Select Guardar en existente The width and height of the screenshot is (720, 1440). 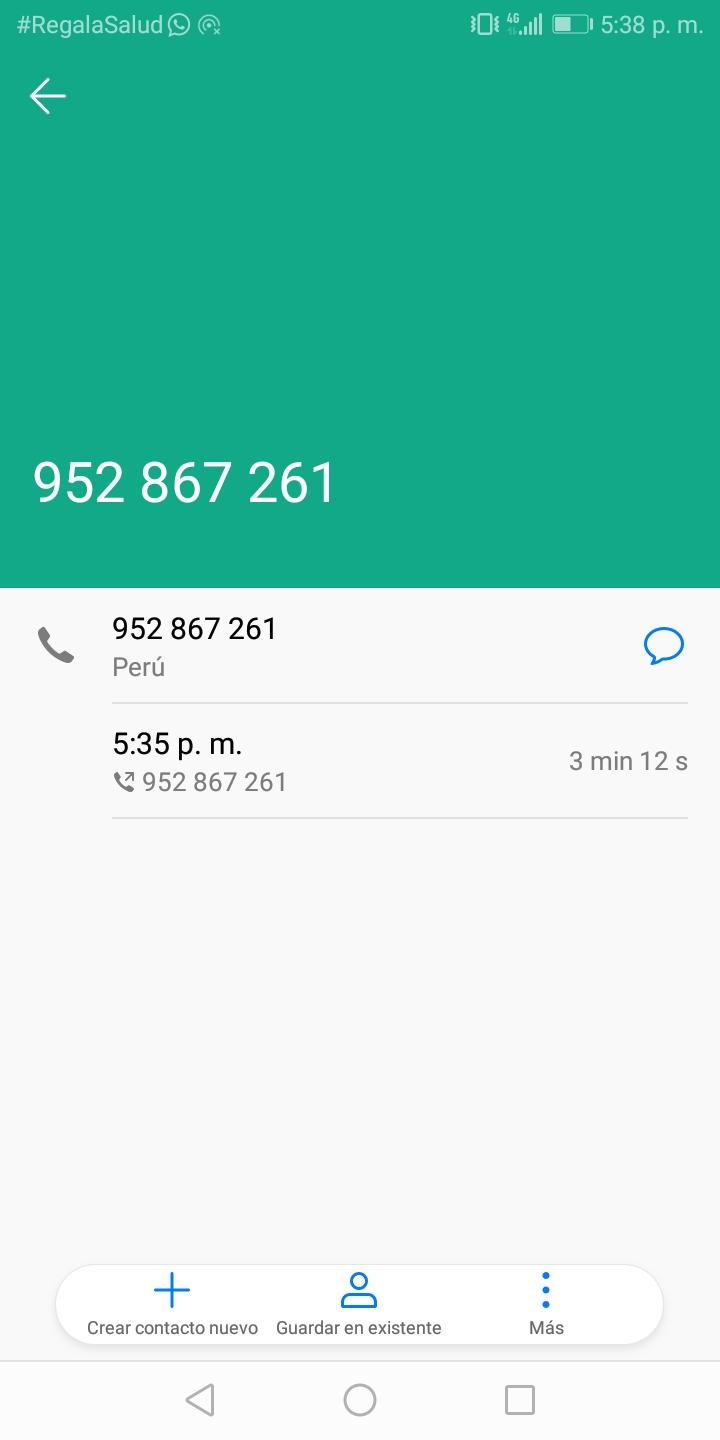coord(358,1305)
